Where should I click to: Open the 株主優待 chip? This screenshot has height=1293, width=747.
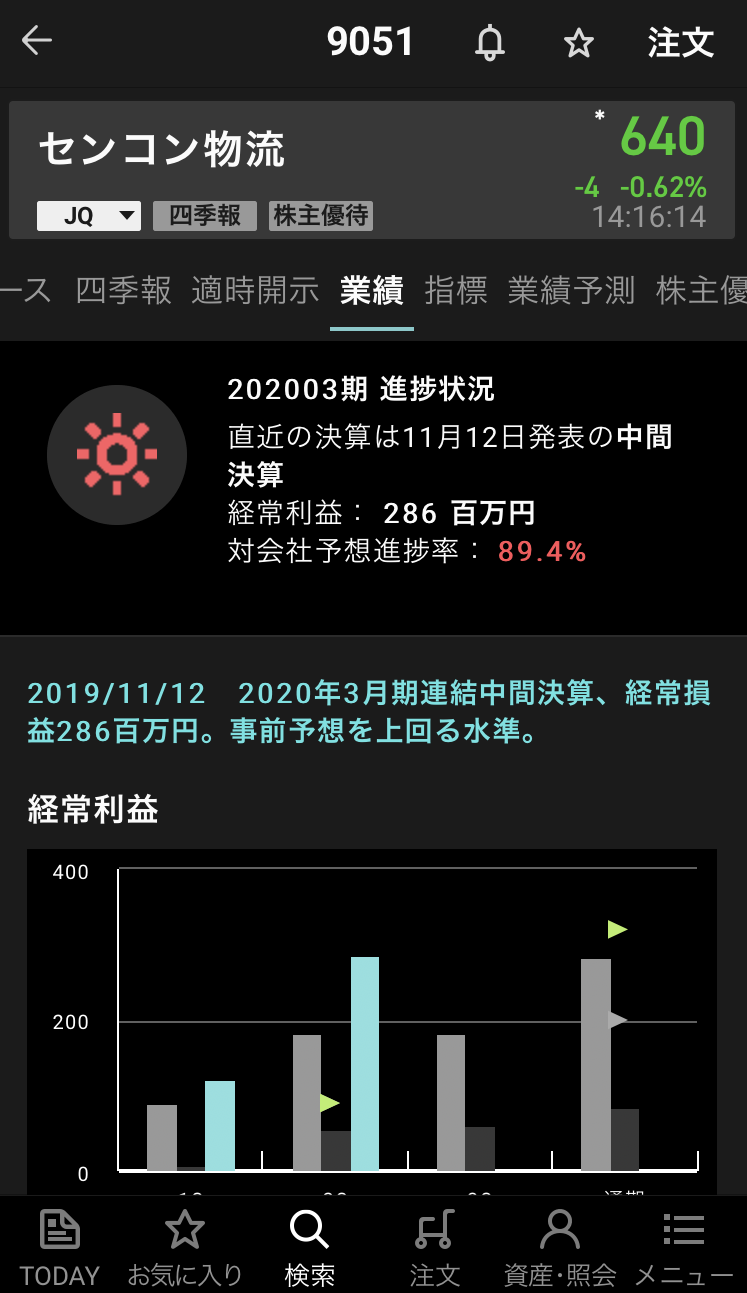pos(321,216)
